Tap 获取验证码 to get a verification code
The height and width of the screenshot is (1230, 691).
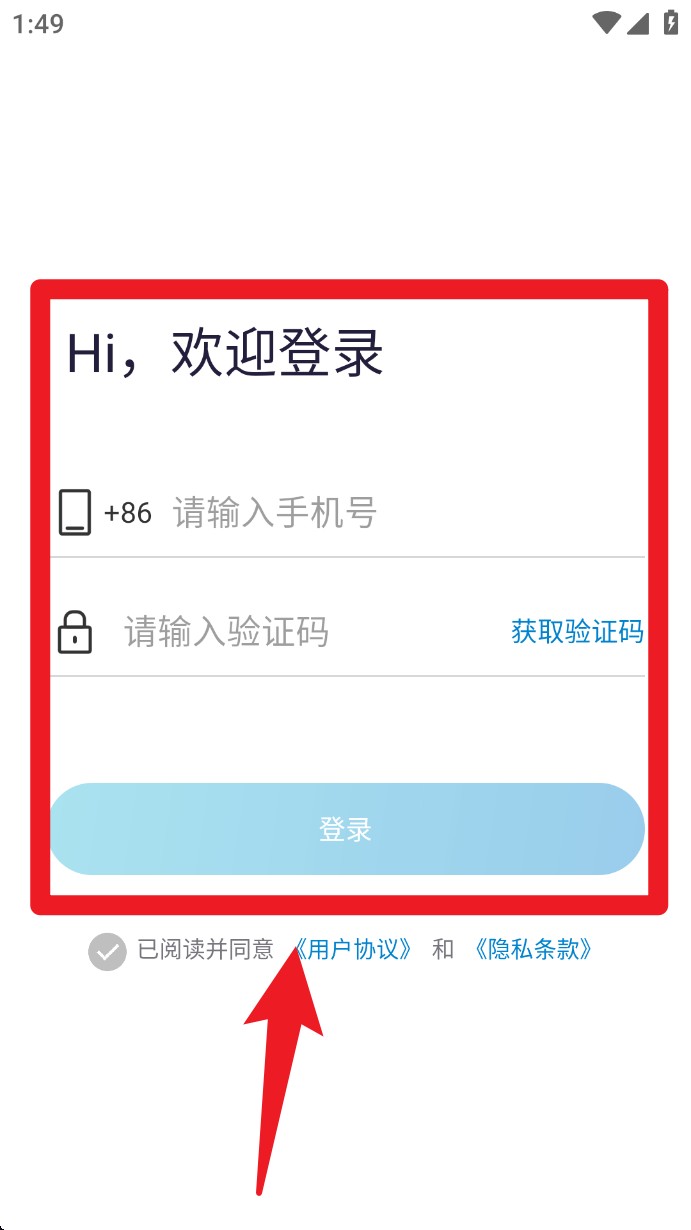tap(577, 632)
